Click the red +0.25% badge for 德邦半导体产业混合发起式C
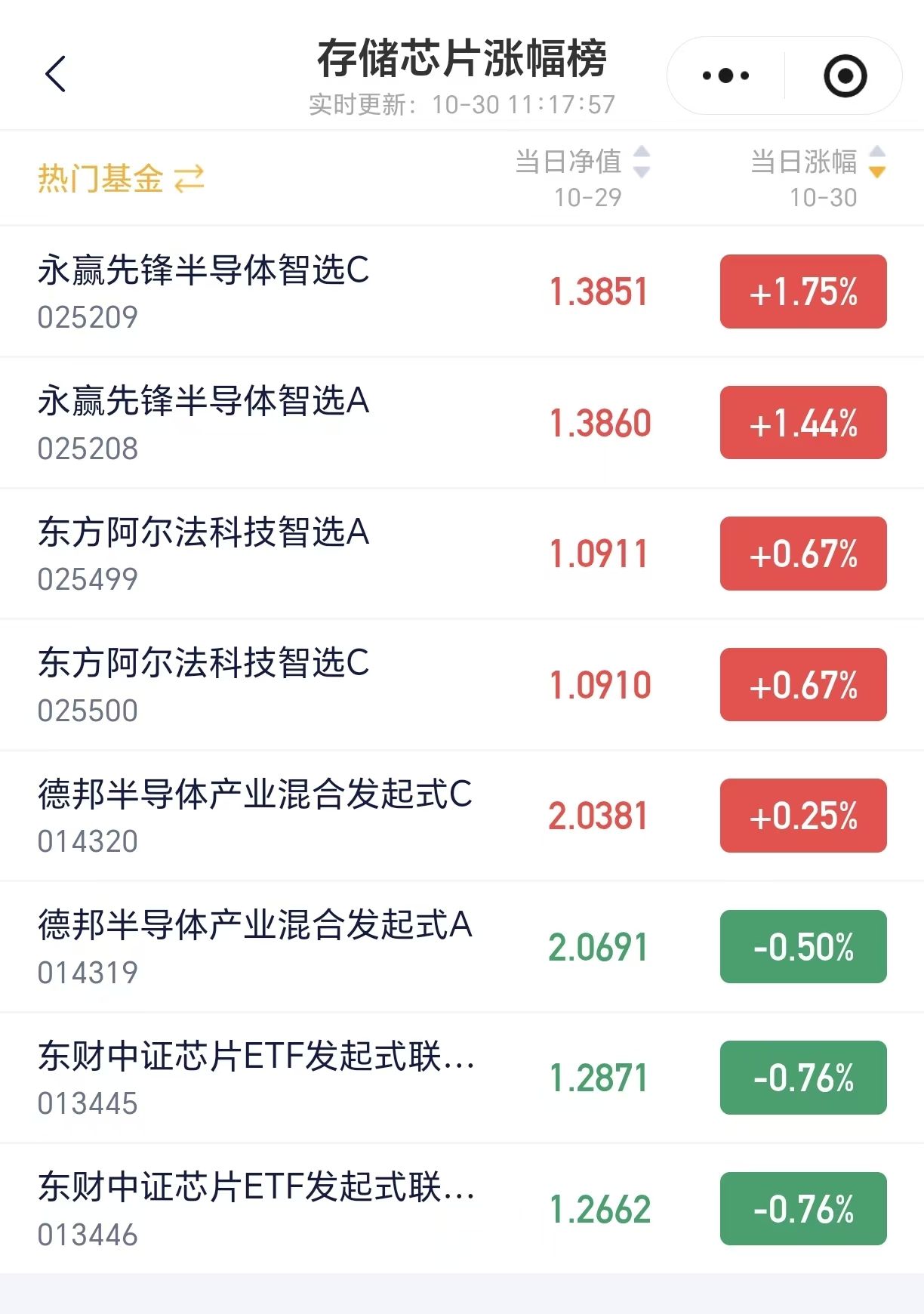Image resolution: width=924 pixels, height=1314 pixels. [x=802, y=816]
